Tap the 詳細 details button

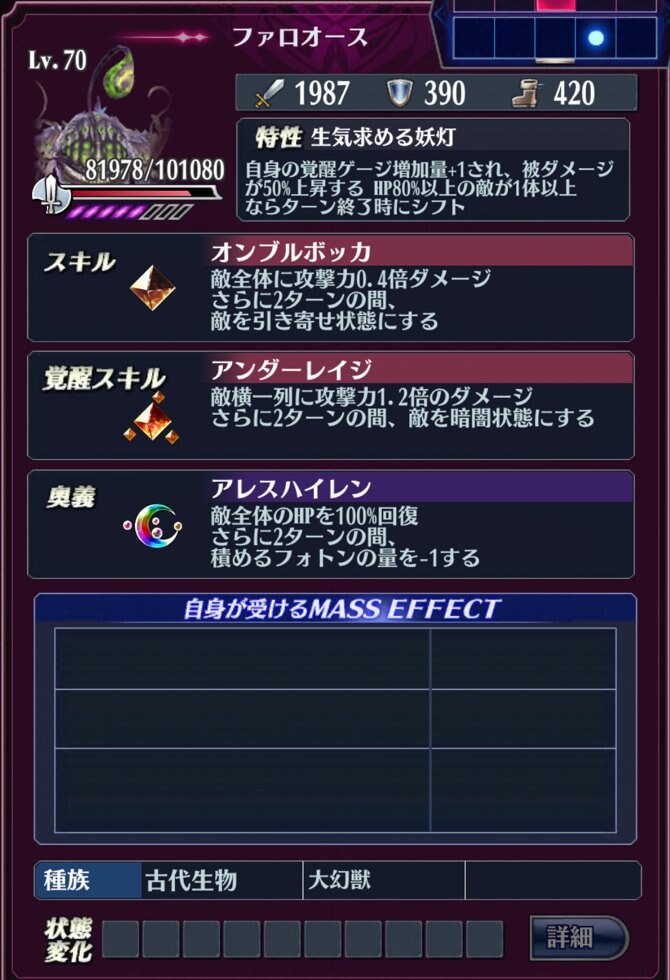(578, 937)
